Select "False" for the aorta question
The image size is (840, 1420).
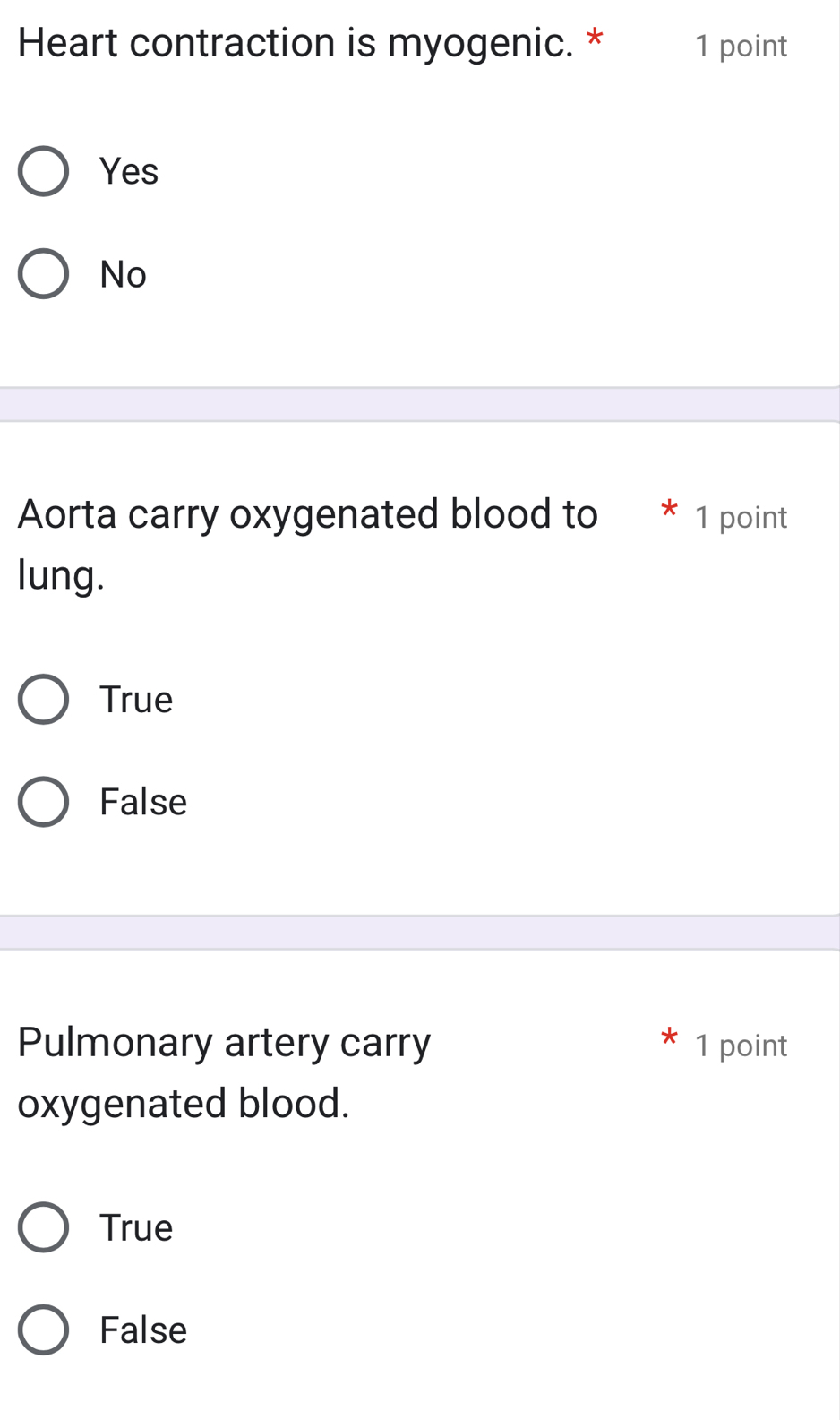[x=42, y=802]
